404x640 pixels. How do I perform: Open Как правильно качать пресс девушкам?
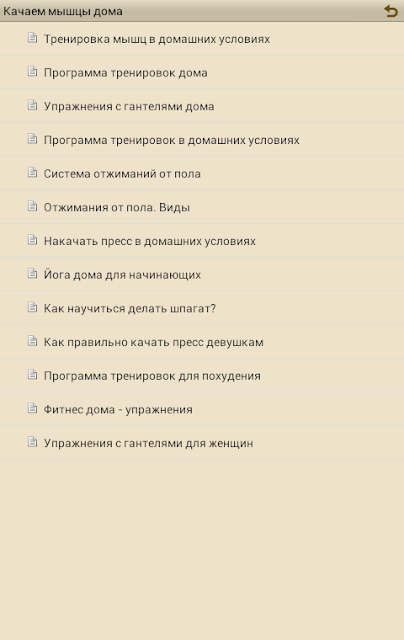pos(202,342)
